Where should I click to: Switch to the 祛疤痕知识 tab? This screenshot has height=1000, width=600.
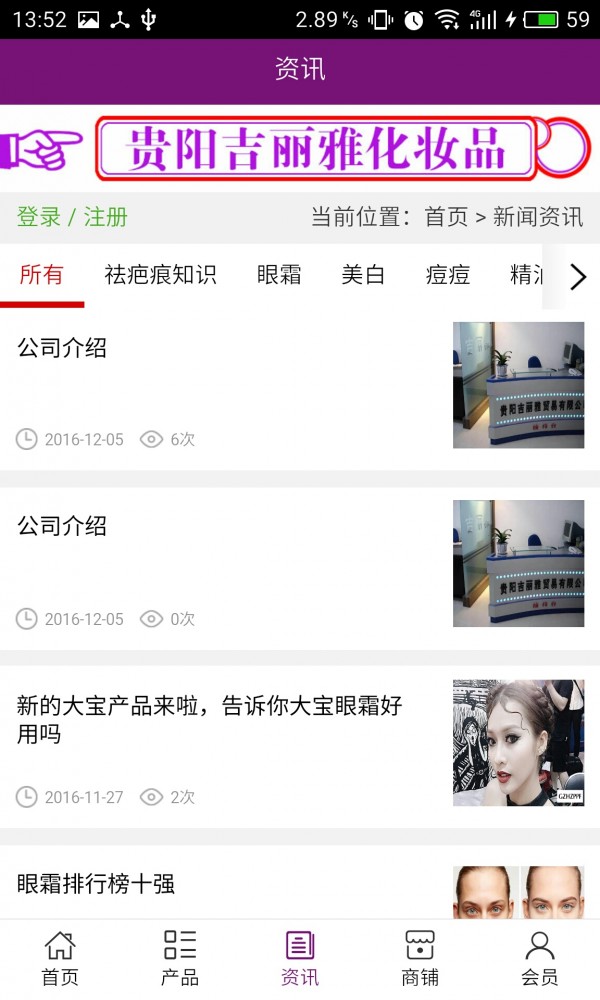click(x=160, y=275)
